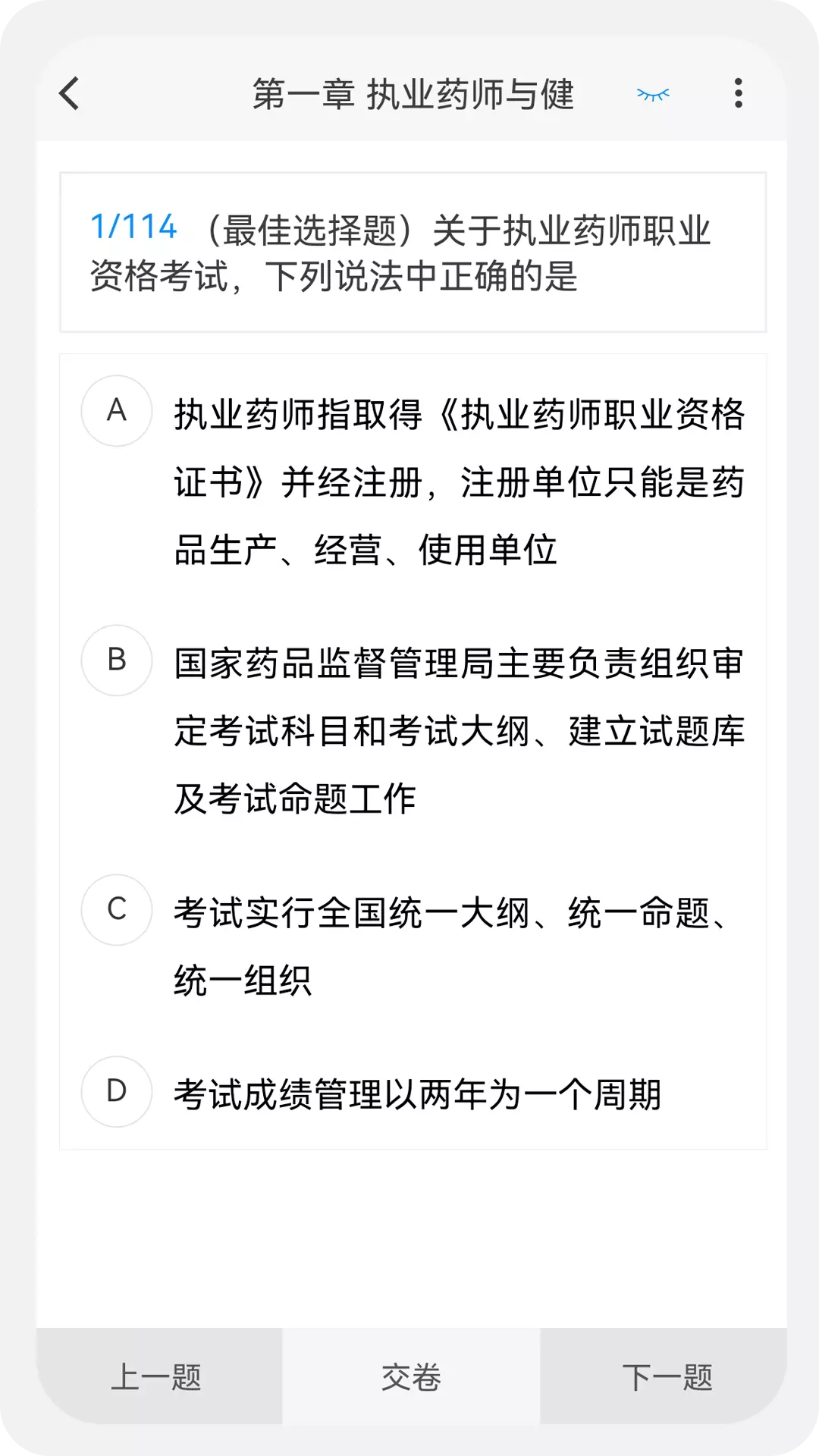Go back using the top-left arrow

(69, 94)
